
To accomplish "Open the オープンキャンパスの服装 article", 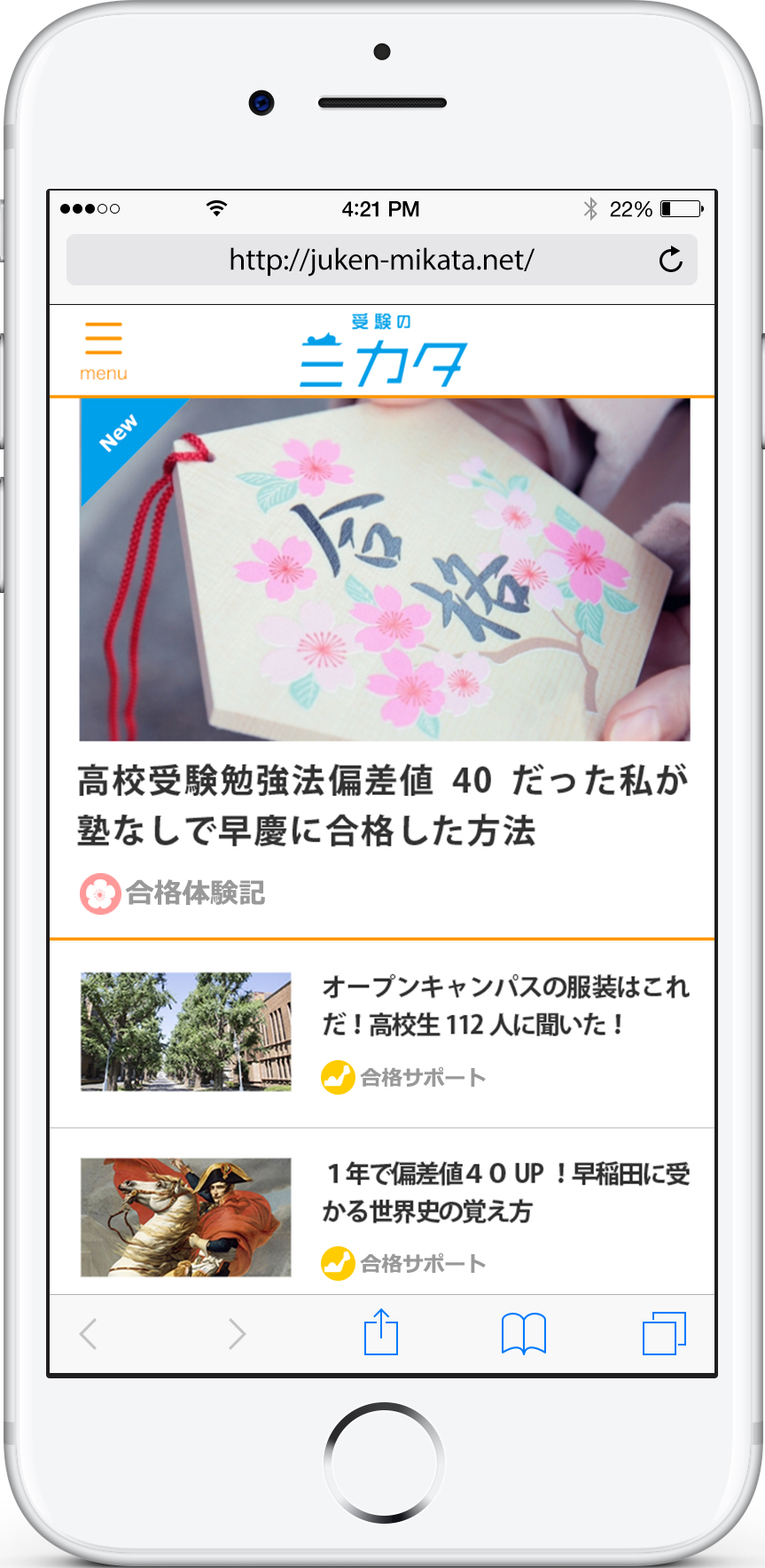I will pos(505,1006).
